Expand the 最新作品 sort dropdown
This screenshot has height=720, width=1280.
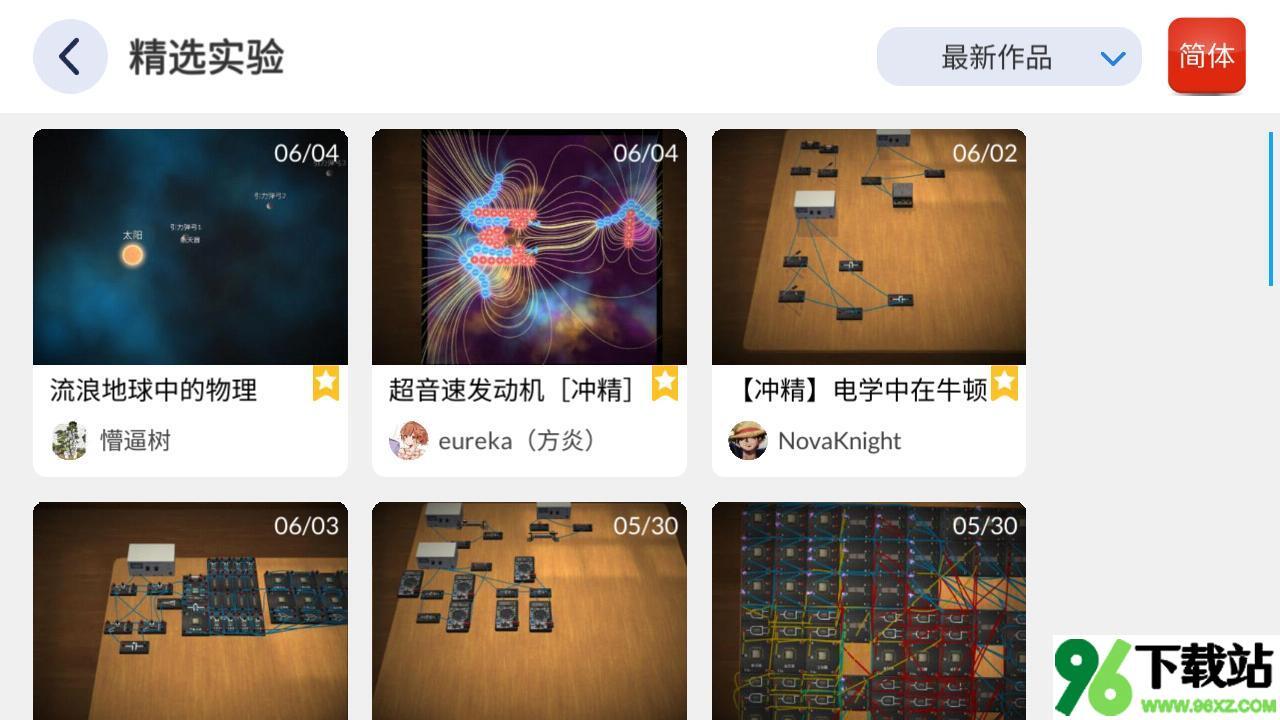coord(1009,57)
